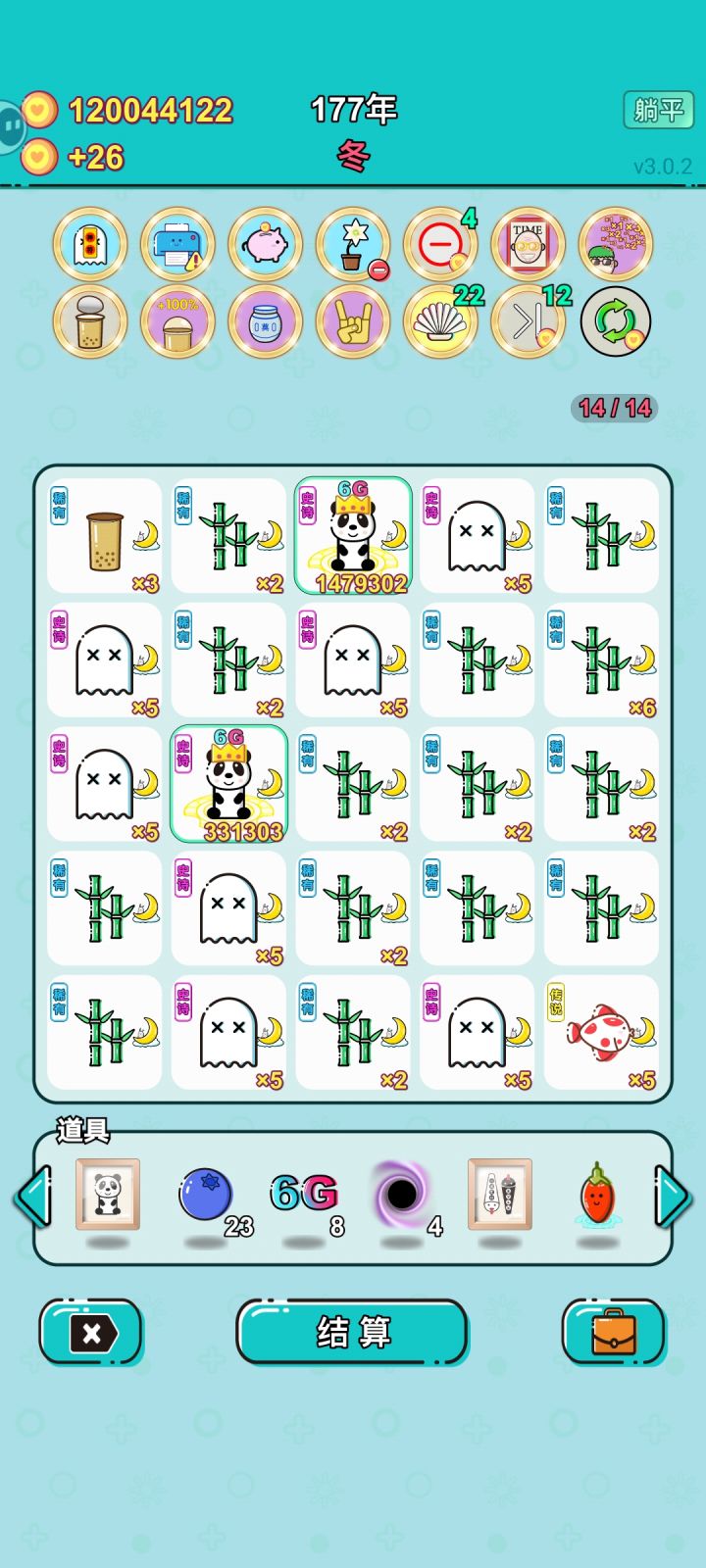Screen dimensions: 706x1568
Task: Select the flower pot icon with minus badge
Action: point(352,244)
